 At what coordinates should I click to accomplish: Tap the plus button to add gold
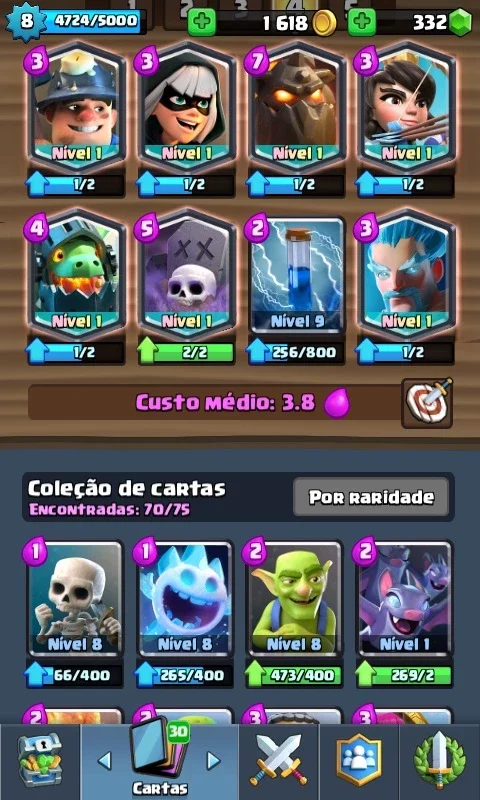tap(202, 22)
